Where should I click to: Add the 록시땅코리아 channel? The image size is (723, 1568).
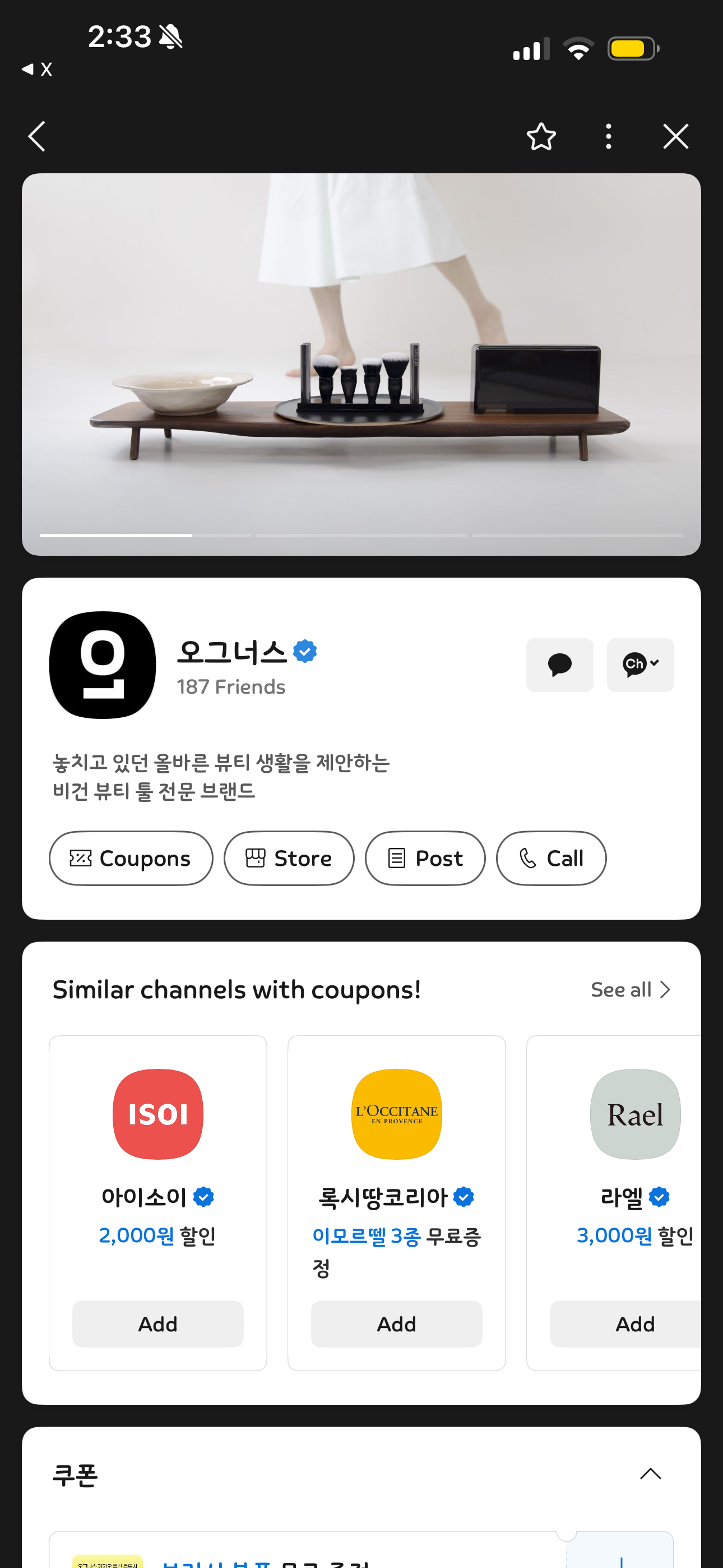tap(396, 1324)
